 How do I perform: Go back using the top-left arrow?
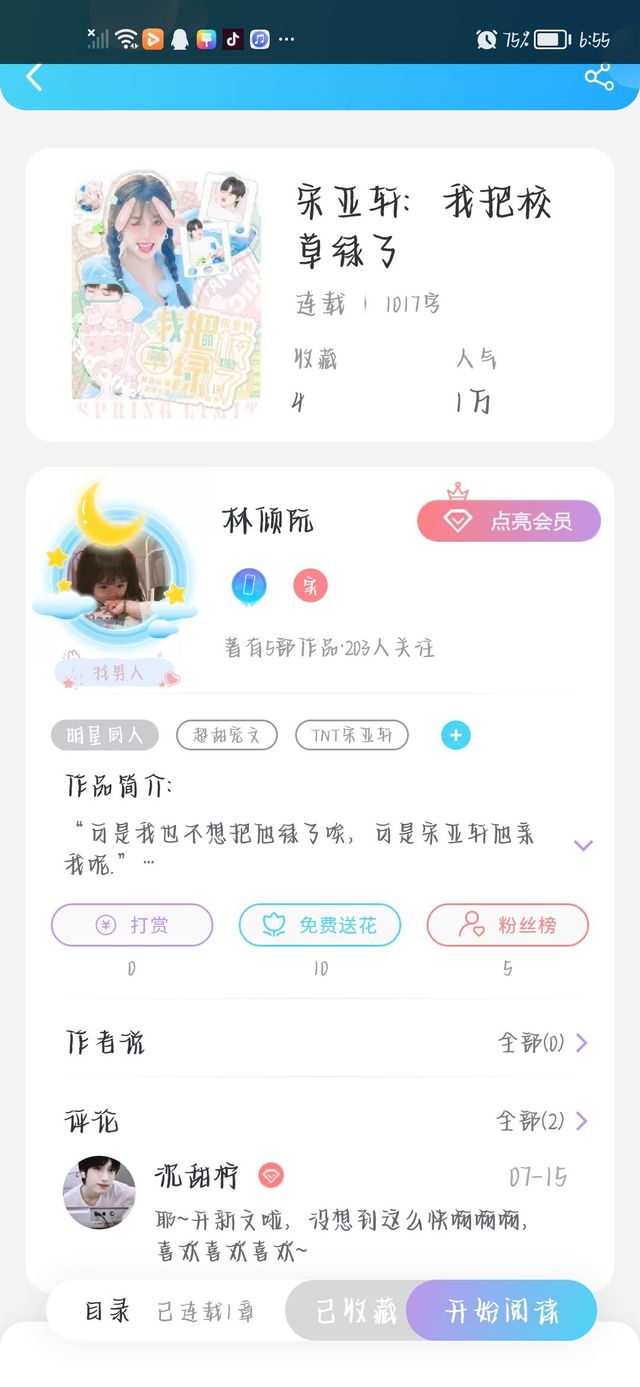click(x=35, y=77)
